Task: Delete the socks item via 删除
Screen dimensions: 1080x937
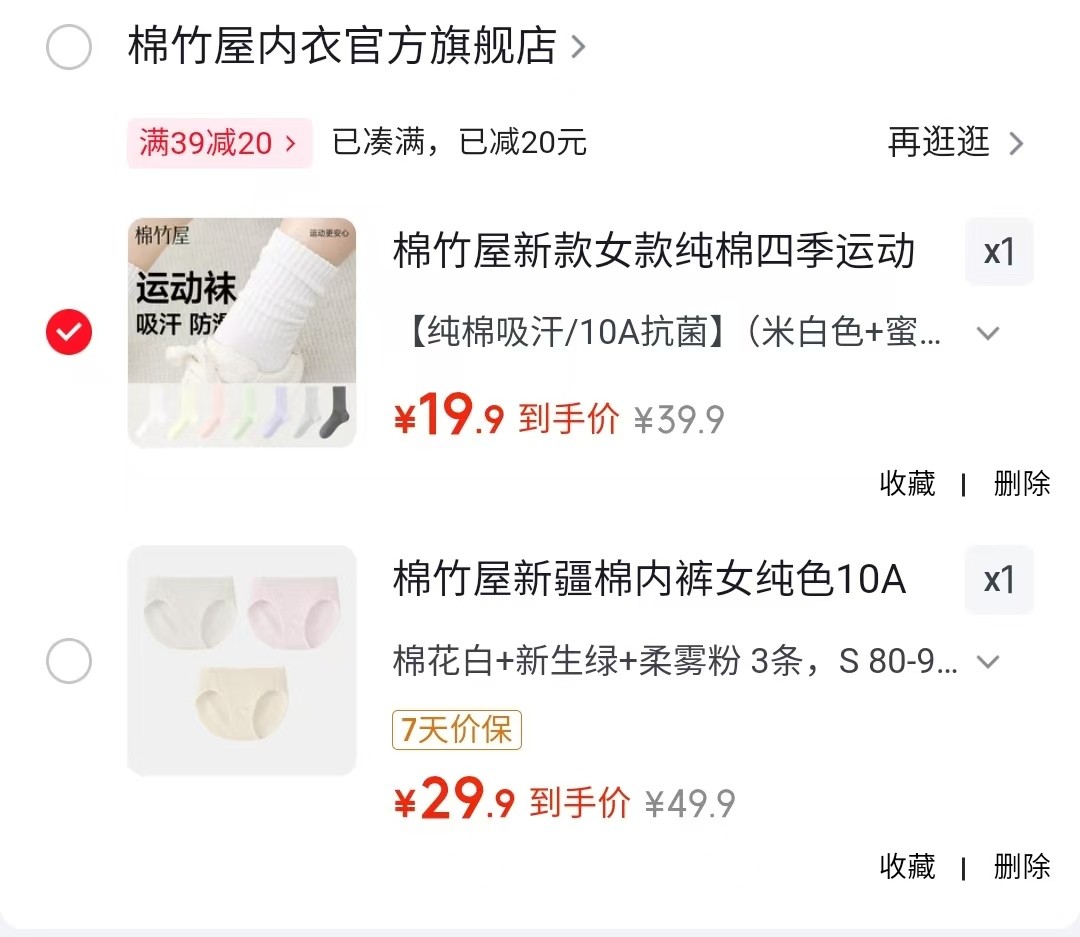Action: tap(1021, 483)
